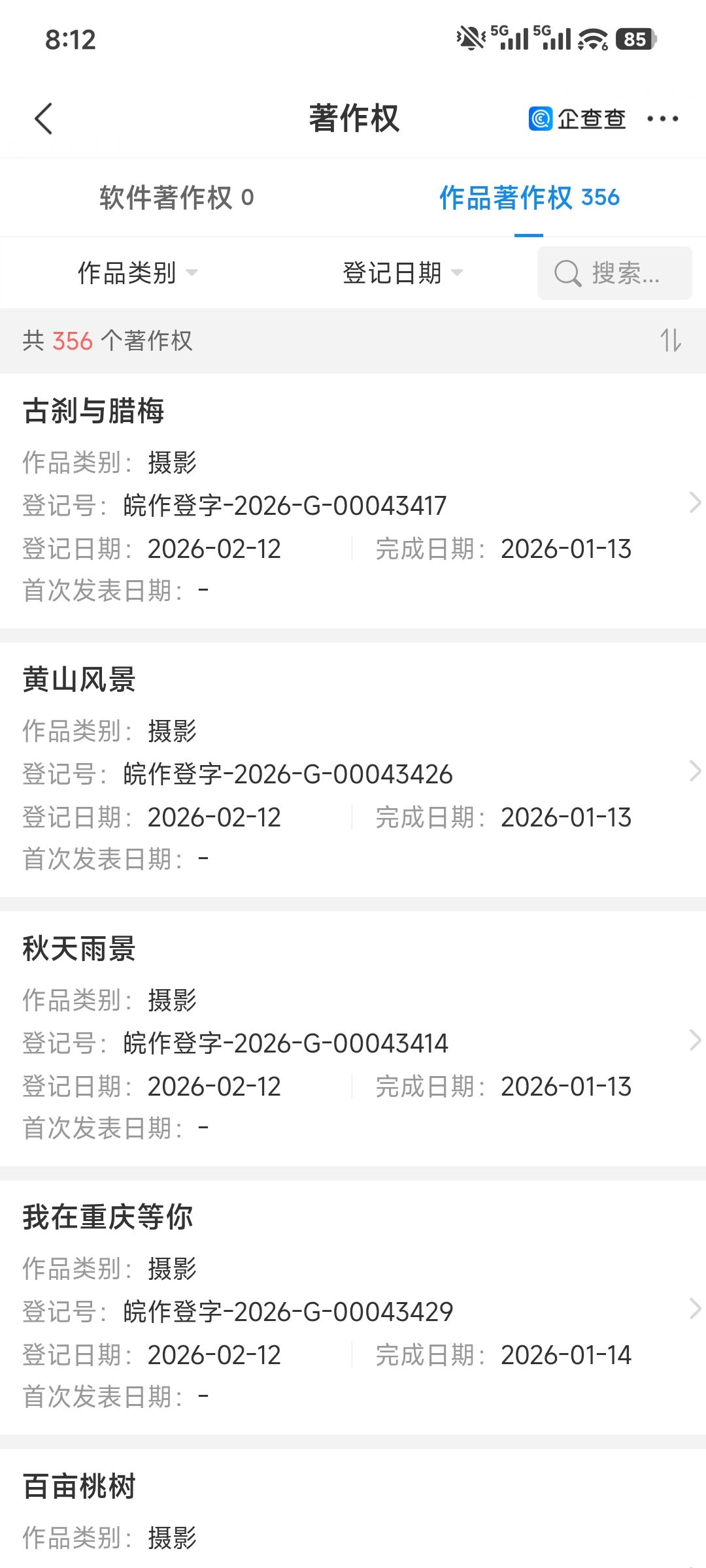View details of 秋天雨景
The height and width of the screenshot is (1568, 706).
click(x=353, y=1040)
